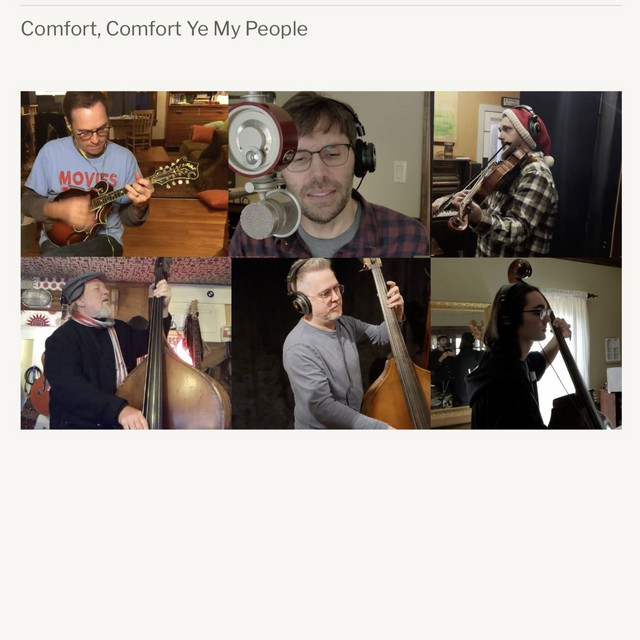Open the Comfort, Comfort Ye My People video
Viewport: 640px width, 640px height.
[x=320, y=260]
